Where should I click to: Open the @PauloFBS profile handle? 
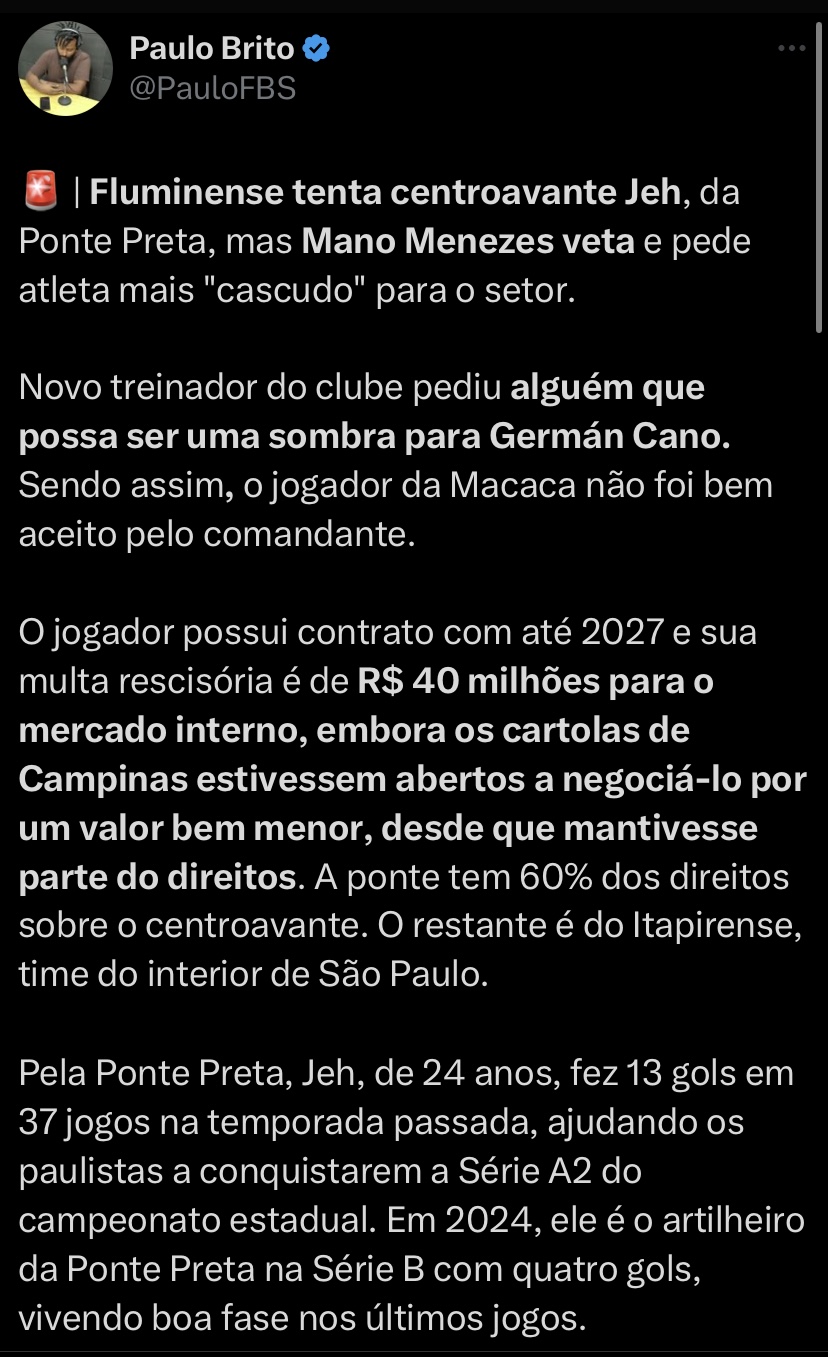coord(212,89)
